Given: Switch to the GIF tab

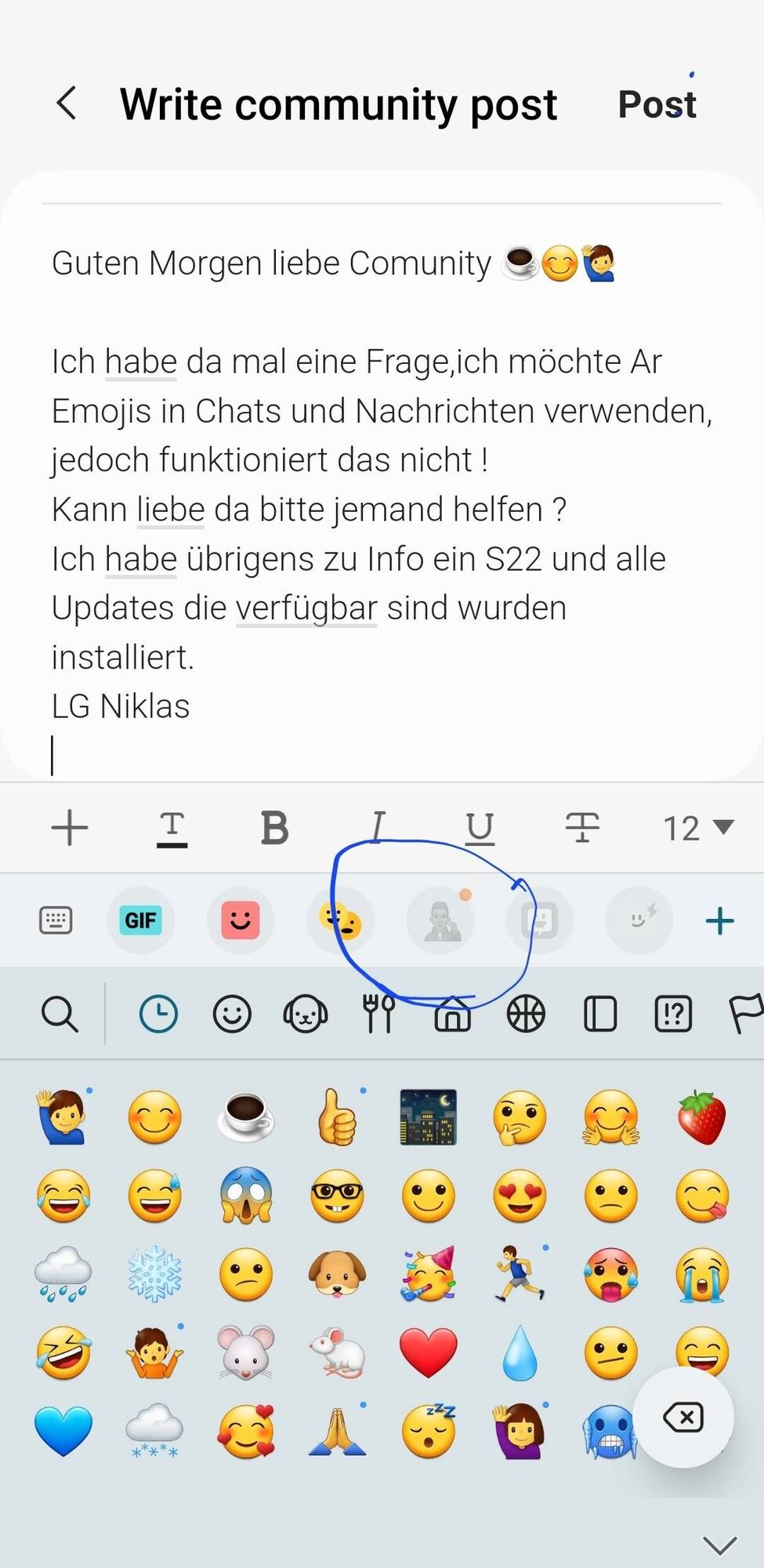Looking at the screenshot, I should 140,920.
